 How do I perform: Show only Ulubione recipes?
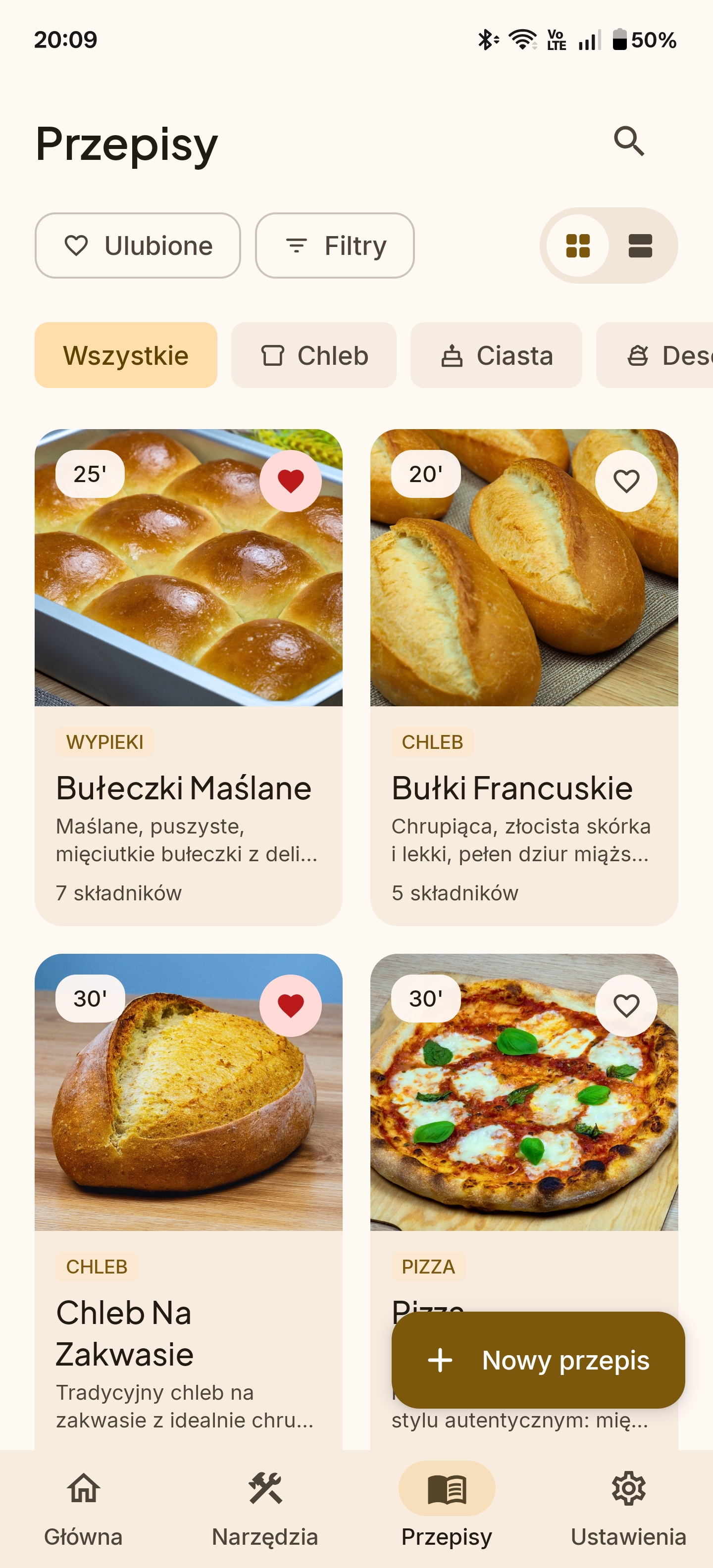[138, 245]
